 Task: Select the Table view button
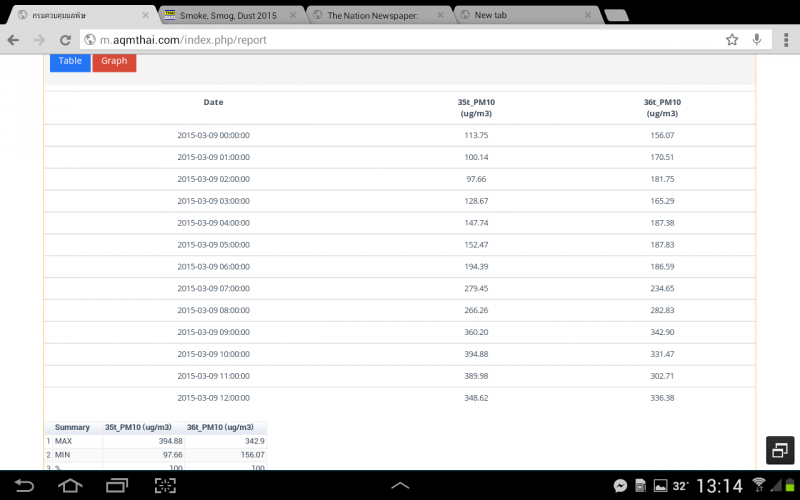coord(70,61)
